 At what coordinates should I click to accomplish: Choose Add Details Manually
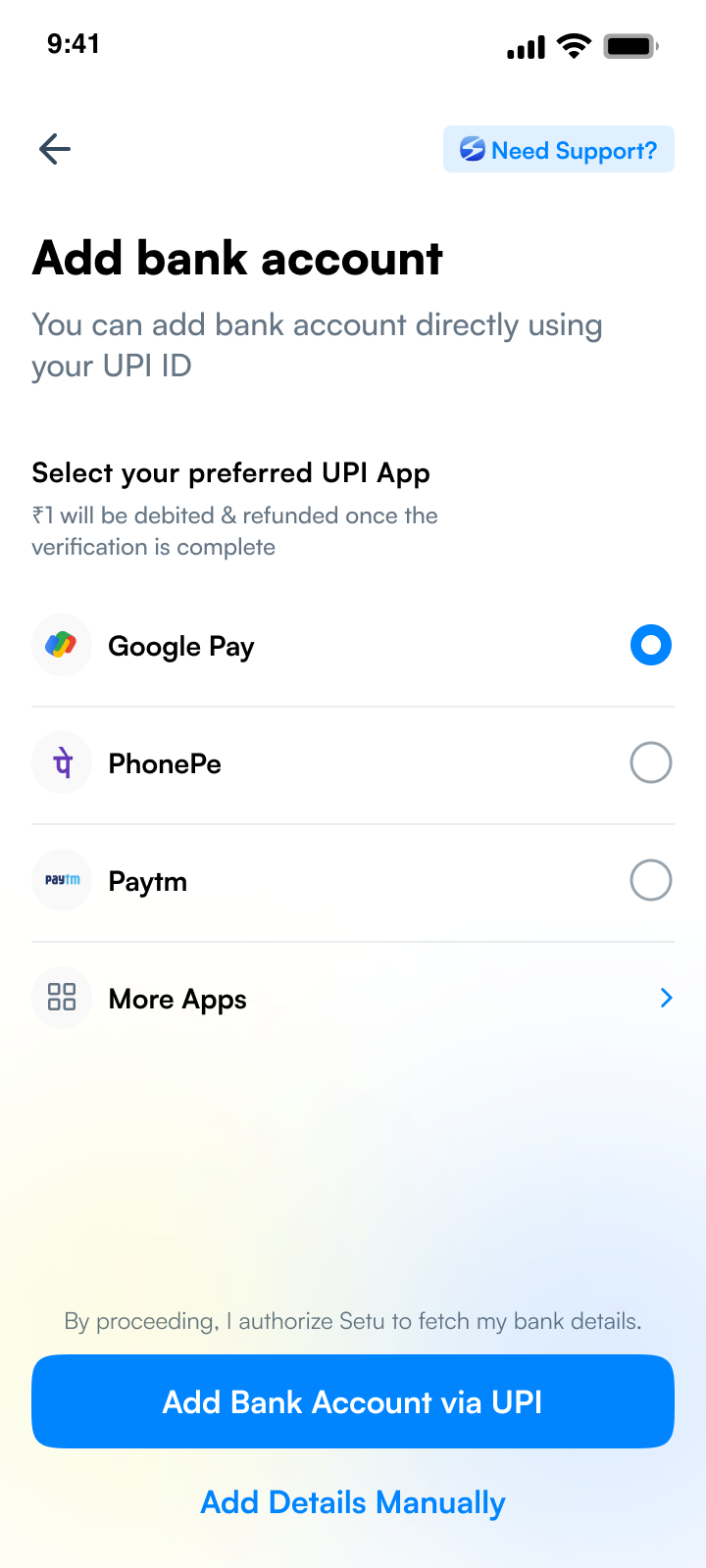click(x=353, y=1502)
